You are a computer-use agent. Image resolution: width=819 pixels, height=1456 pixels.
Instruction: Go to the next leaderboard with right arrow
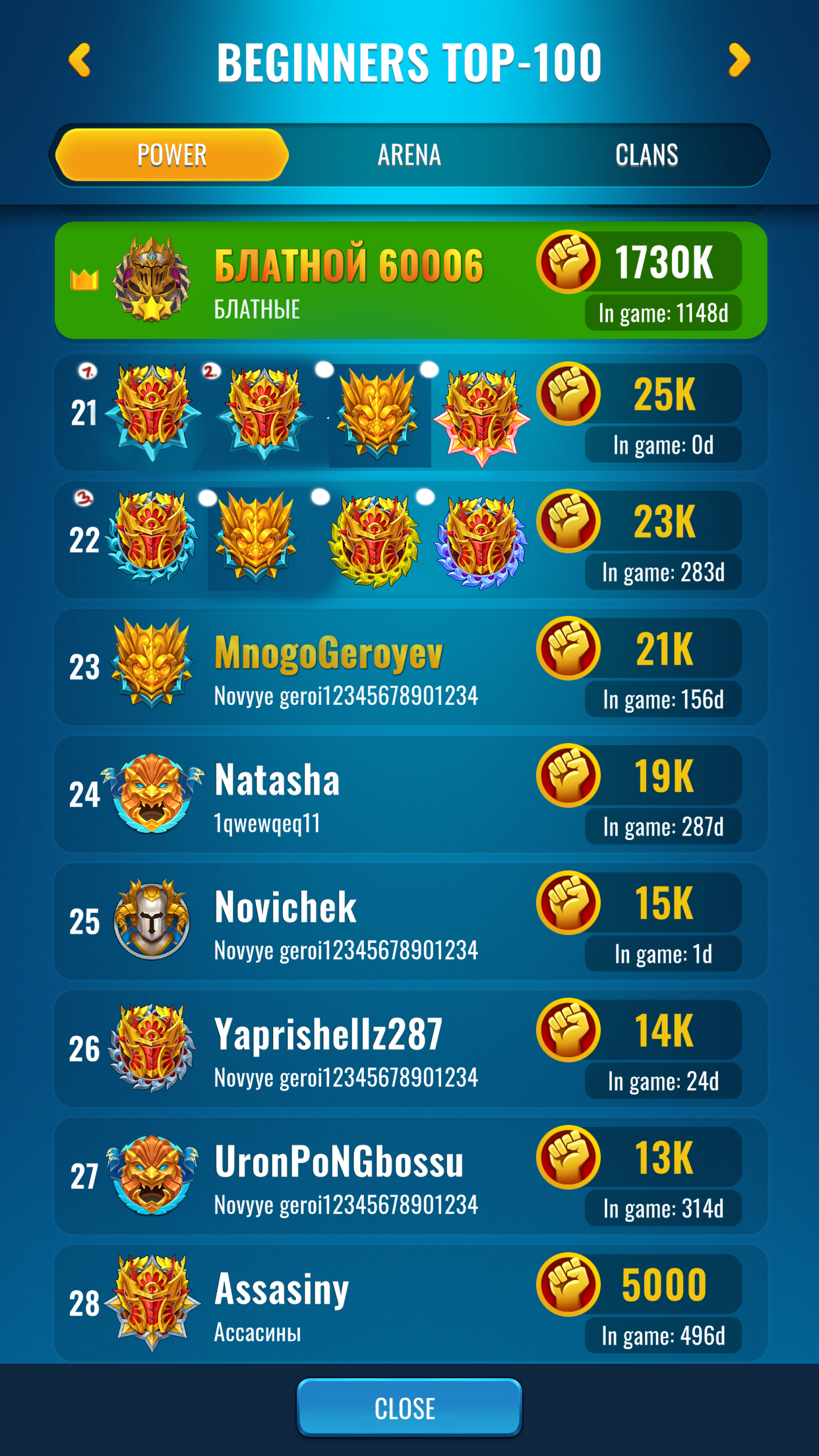(x=739, y=61)
